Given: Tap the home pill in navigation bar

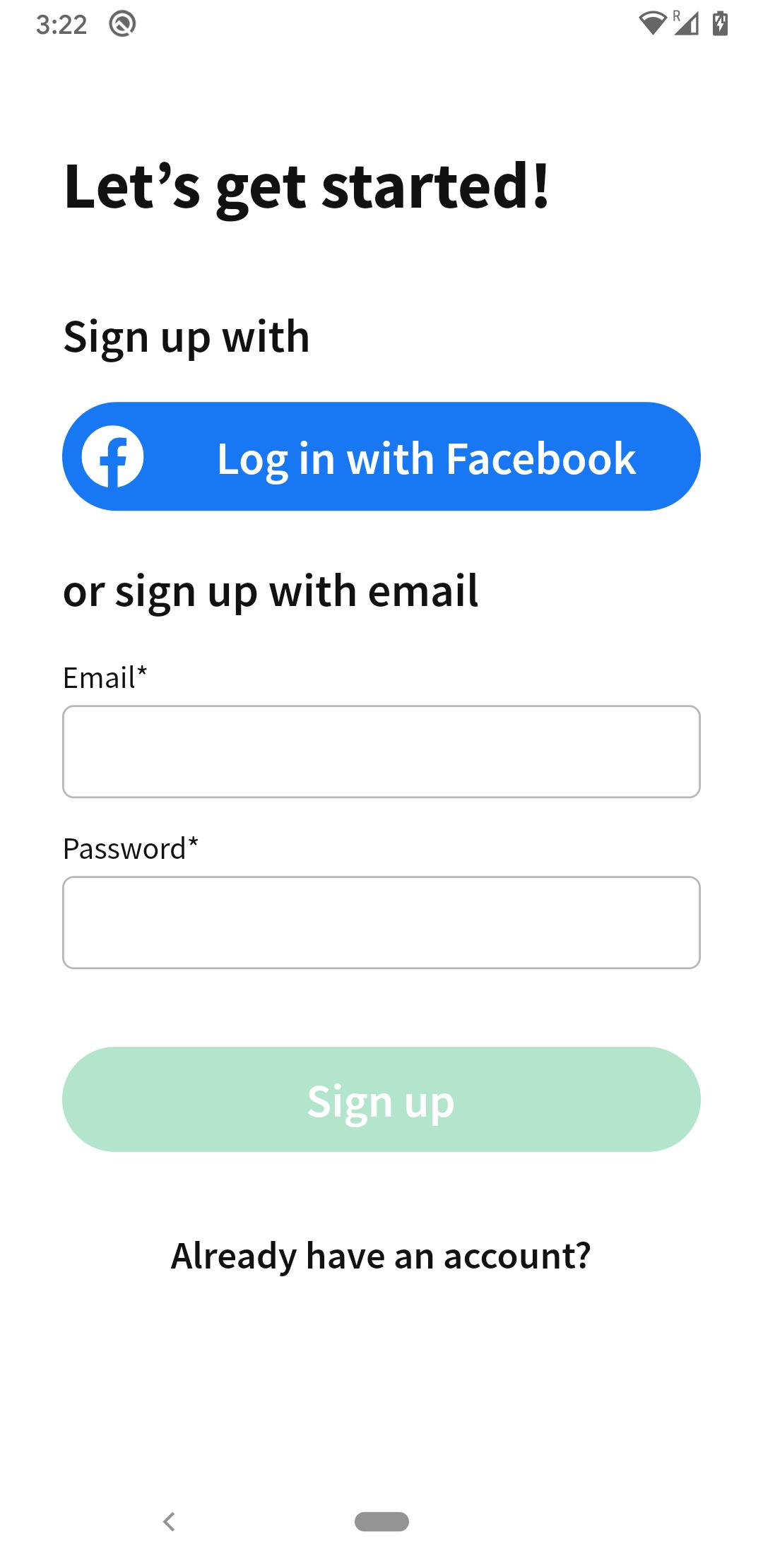Looking at the screenshot, I should (381, 1521).
